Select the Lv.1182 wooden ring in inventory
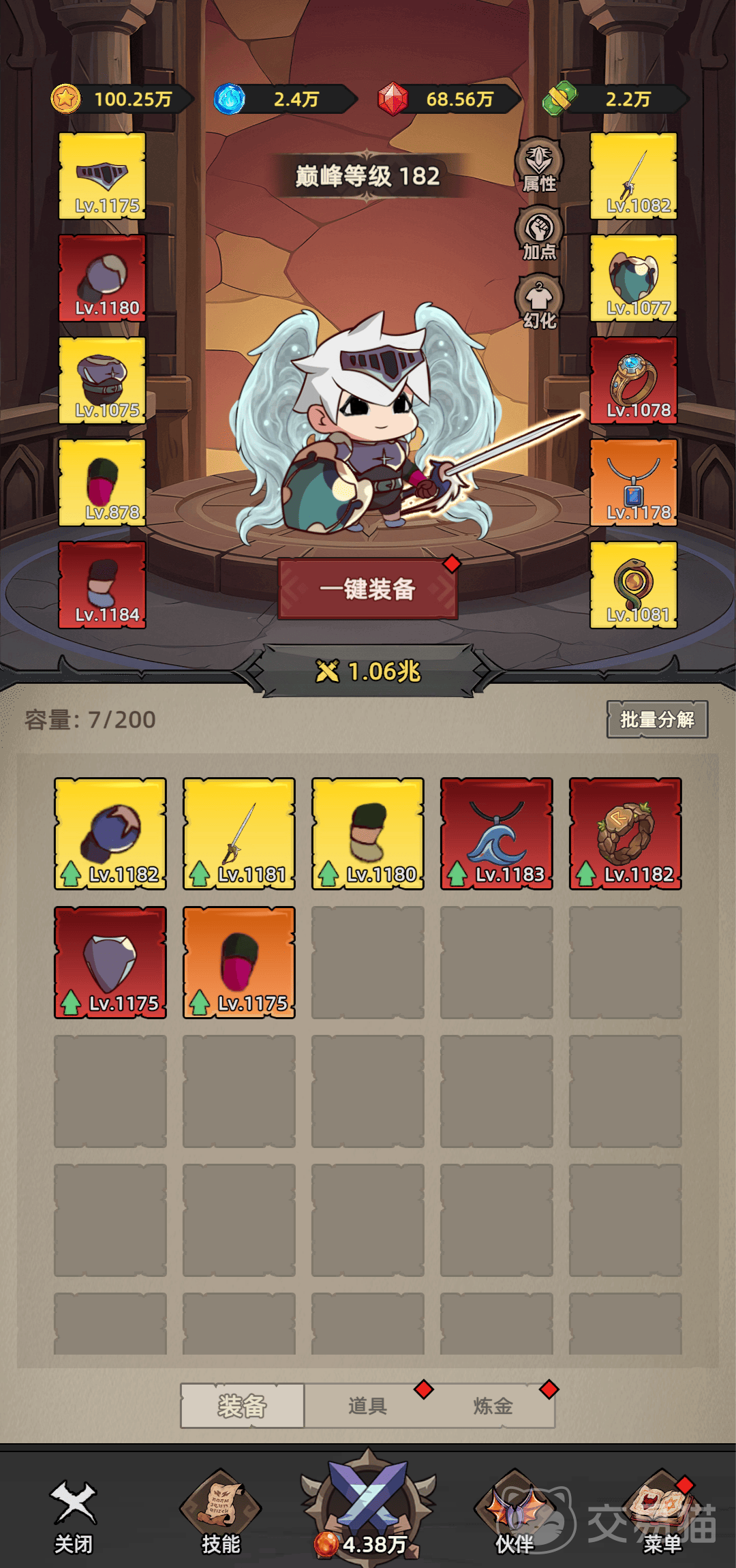 (x=626, y=834)
